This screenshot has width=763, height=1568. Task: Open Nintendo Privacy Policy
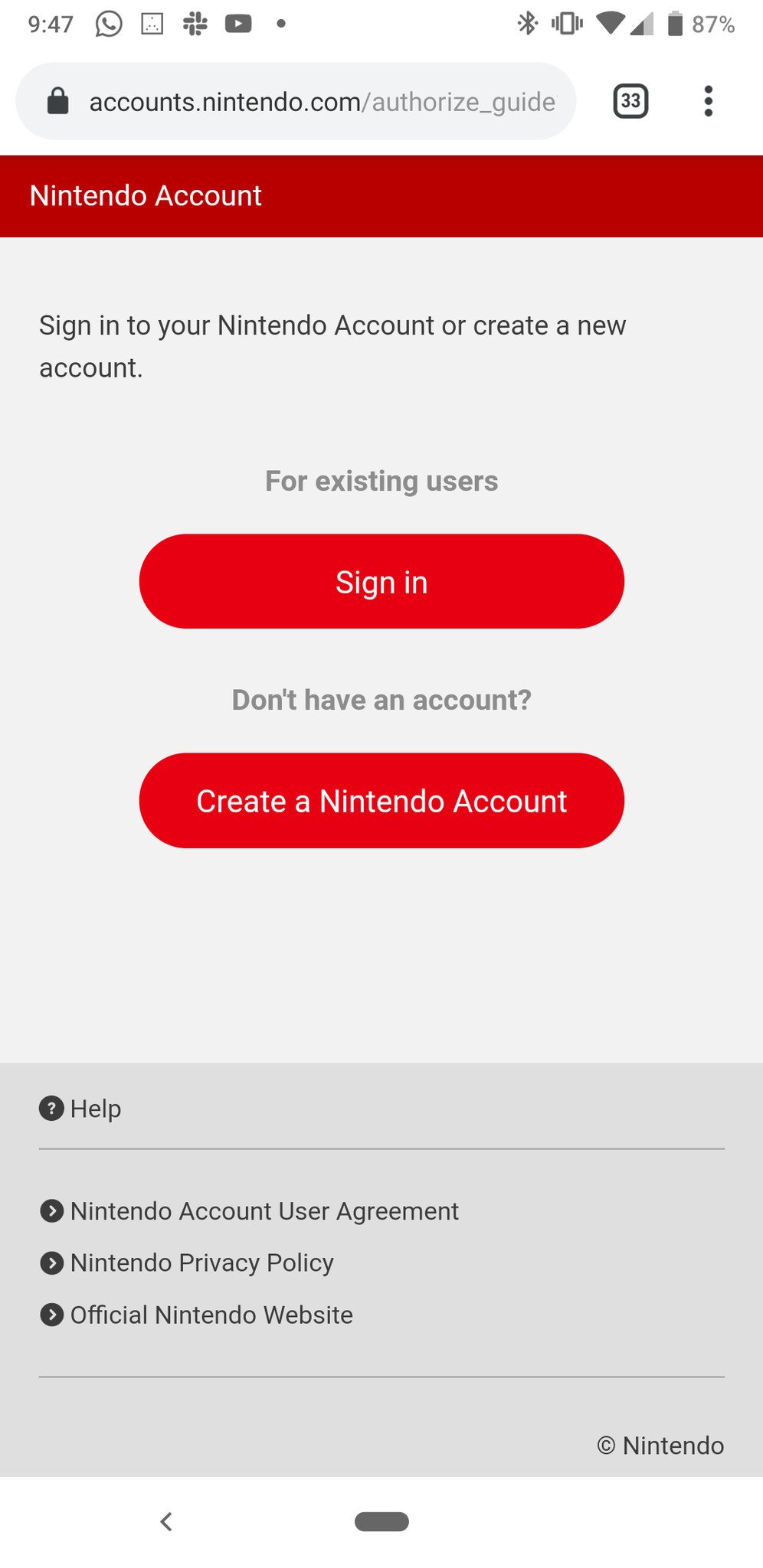pos(201,1263)
